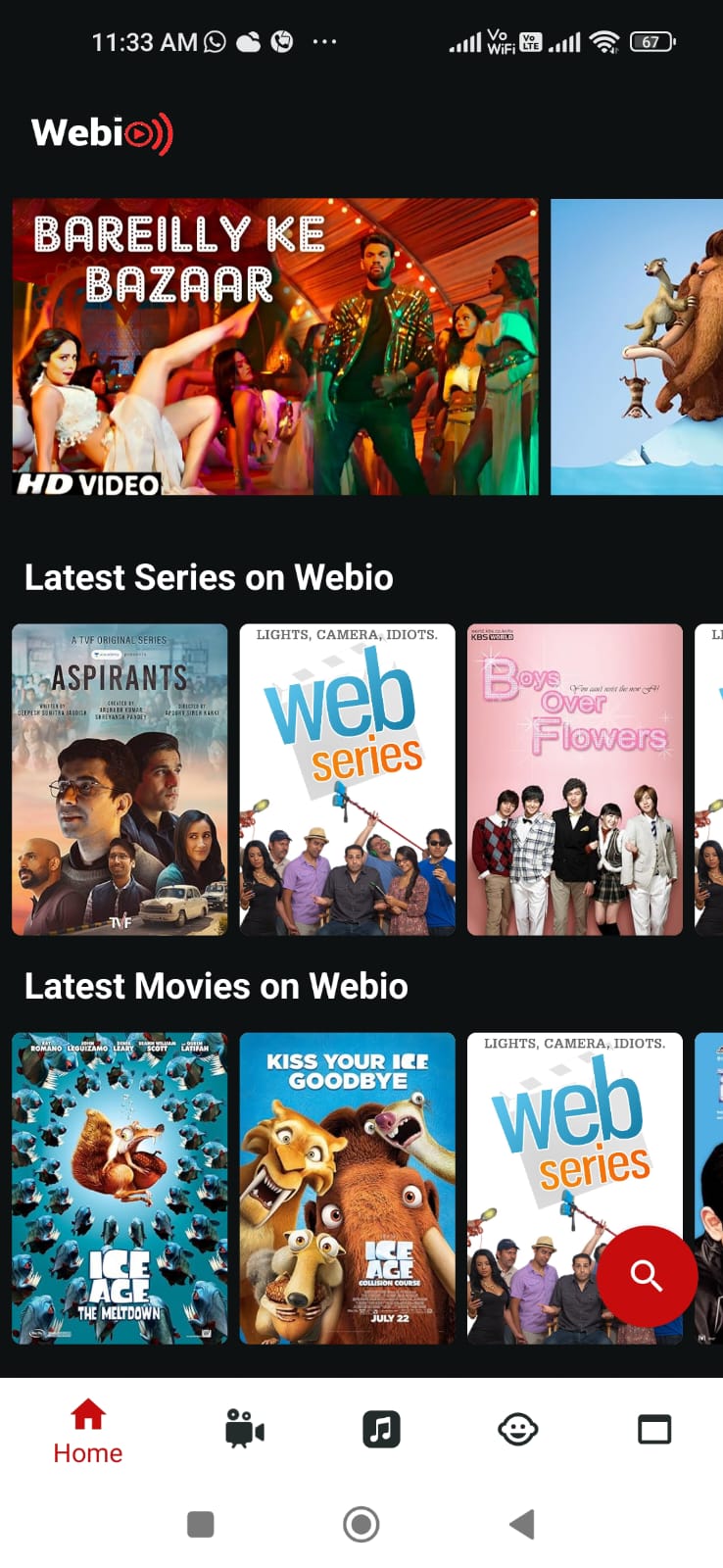Open Web Series under Latest Series
This screenshot has height=1568, width=723.
coord(347,779)
